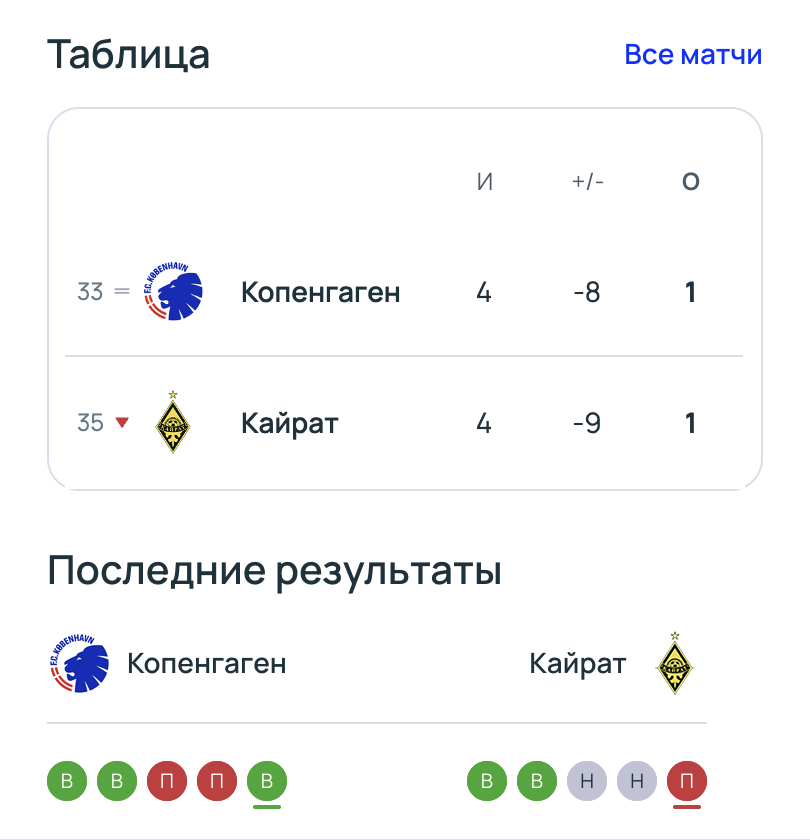Select the underlined П in Kairat's form
The image size is (810, 840).
click(x=687, y=781)
